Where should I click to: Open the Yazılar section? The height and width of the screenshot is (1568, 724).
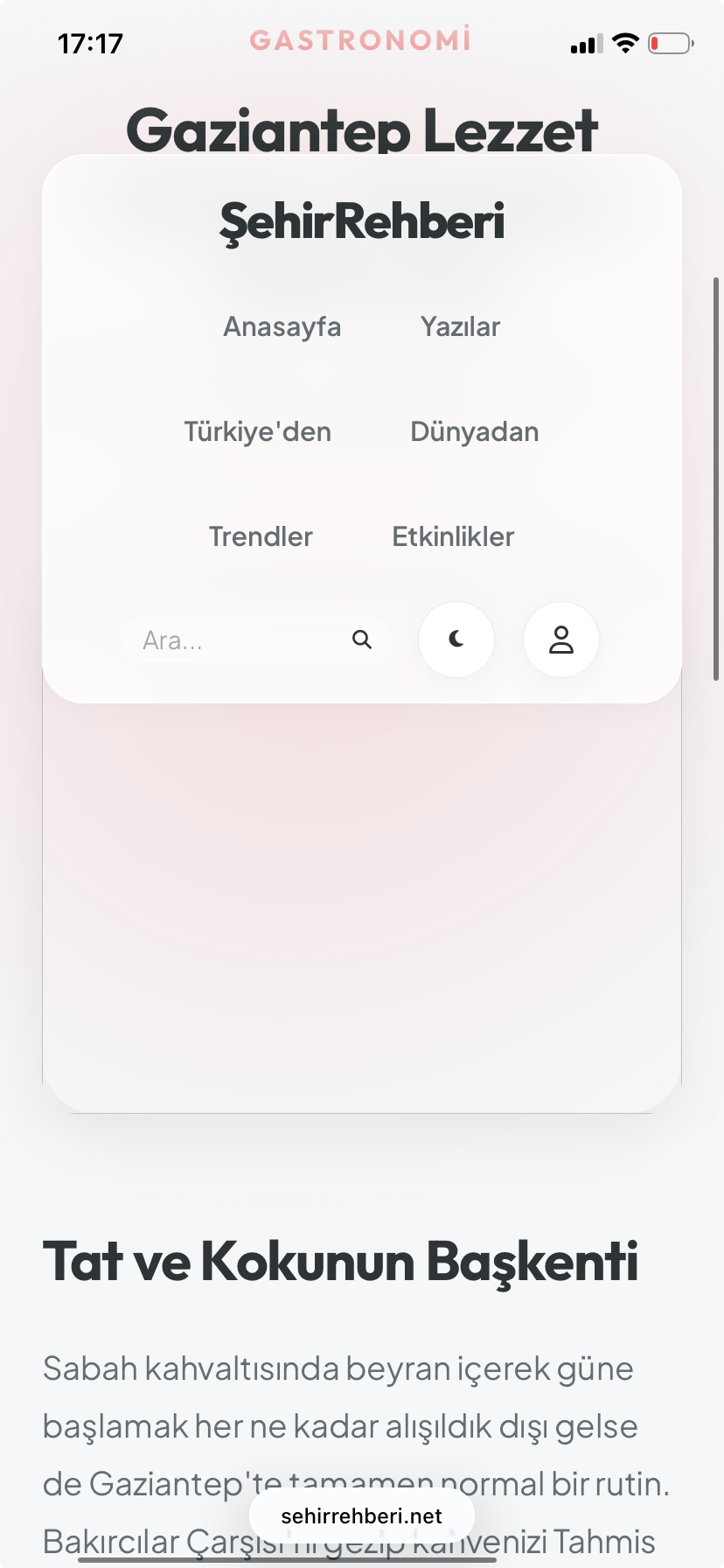[x=460, y=326]
